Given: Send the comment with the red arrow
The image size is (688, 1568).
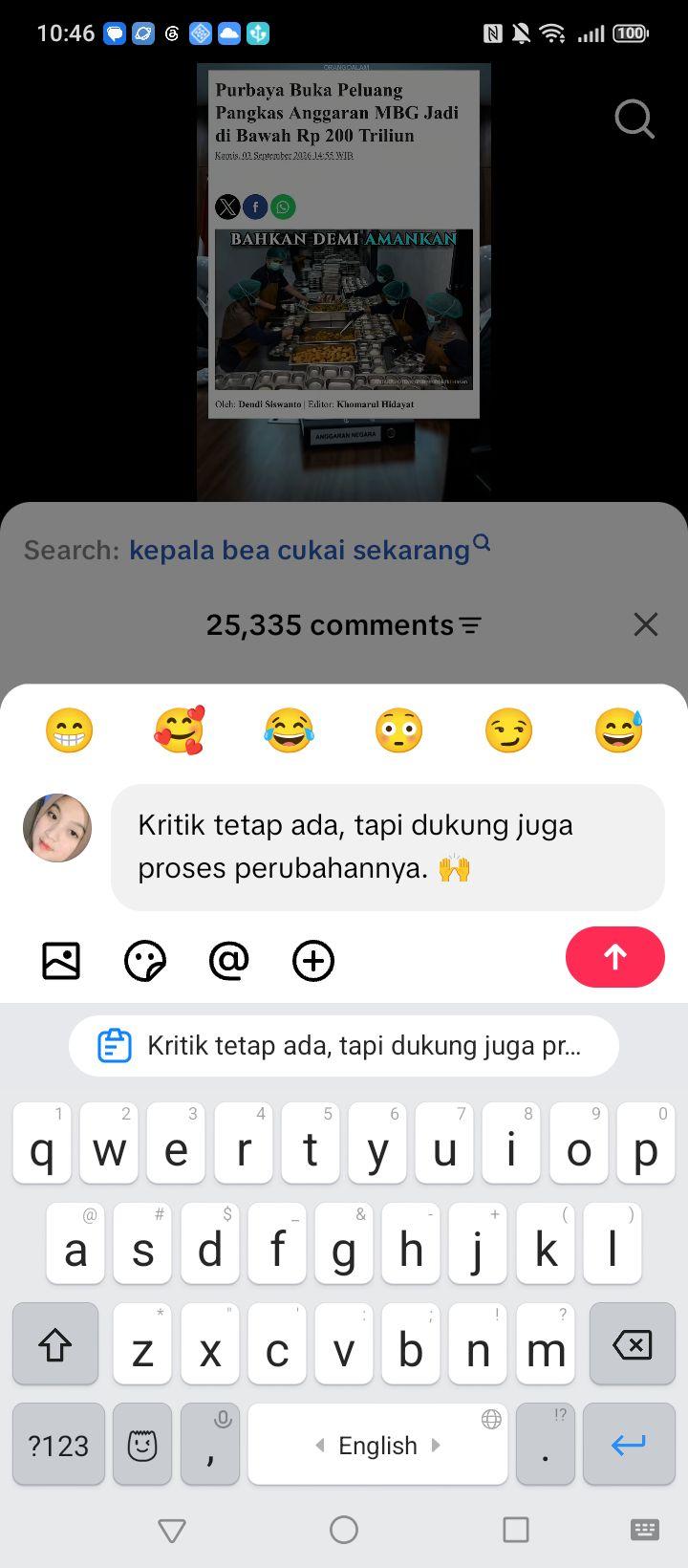Looking at the screenshot, I should (615, 957).
